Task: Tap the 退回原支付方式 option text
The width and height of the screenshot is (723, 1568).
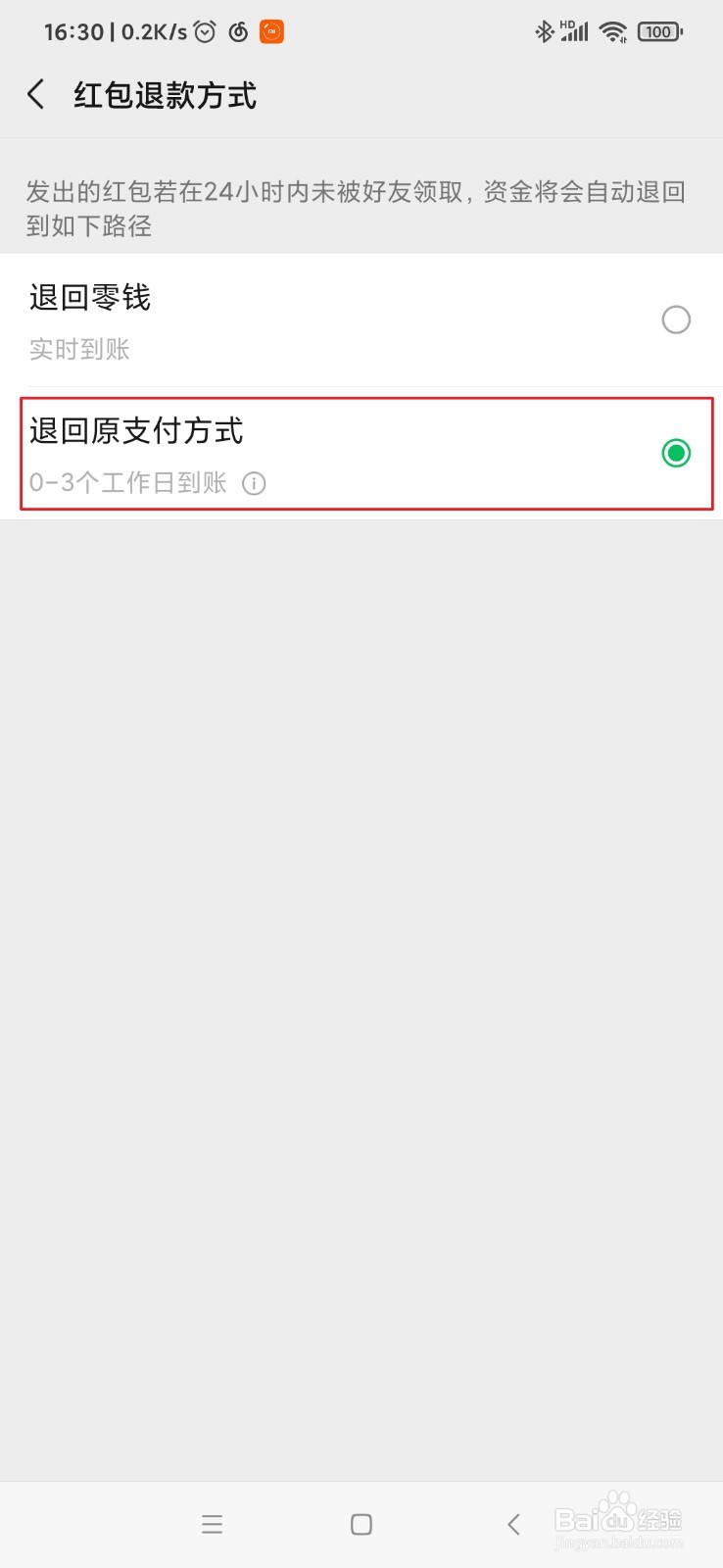Action: (x=135, y=431)
